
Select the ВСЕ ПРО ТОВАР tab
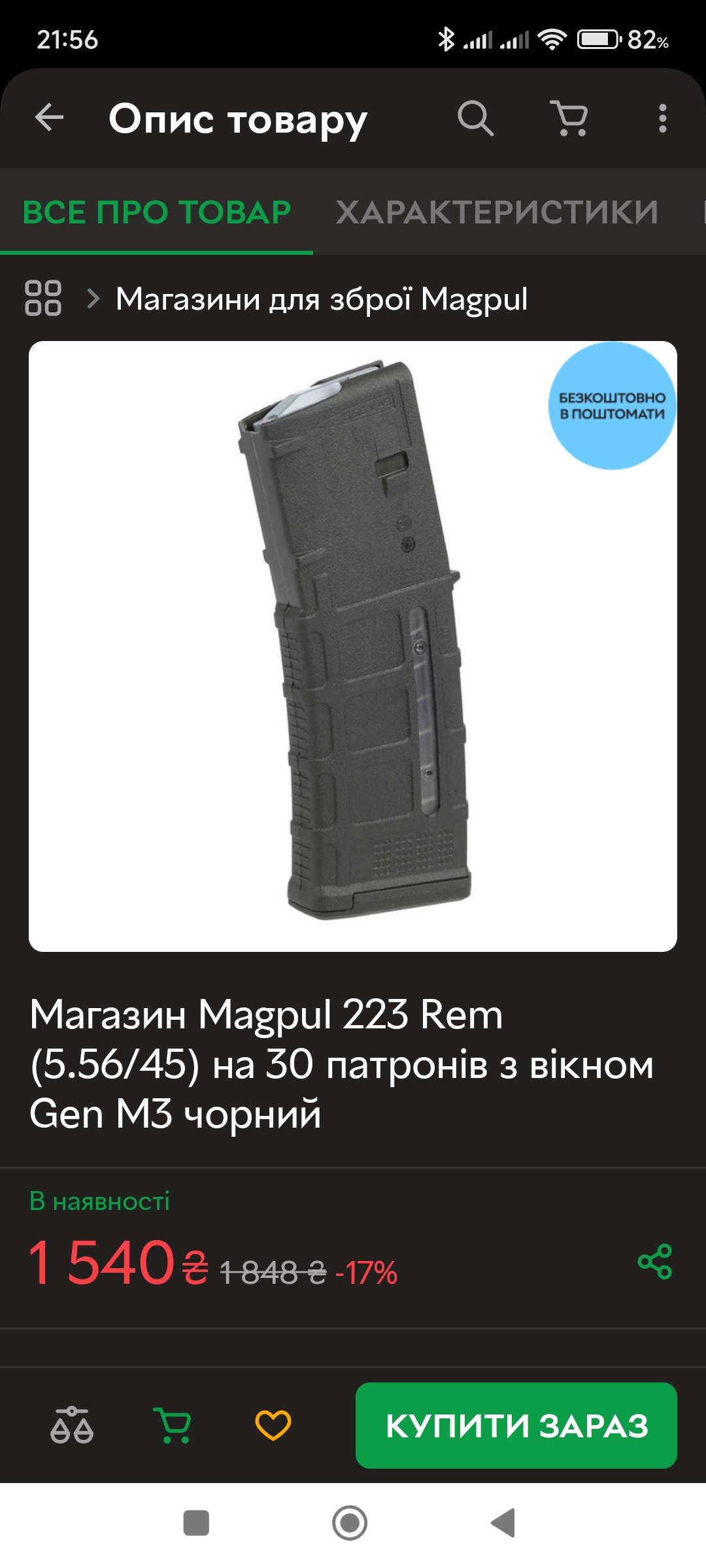tap(157, 212)
